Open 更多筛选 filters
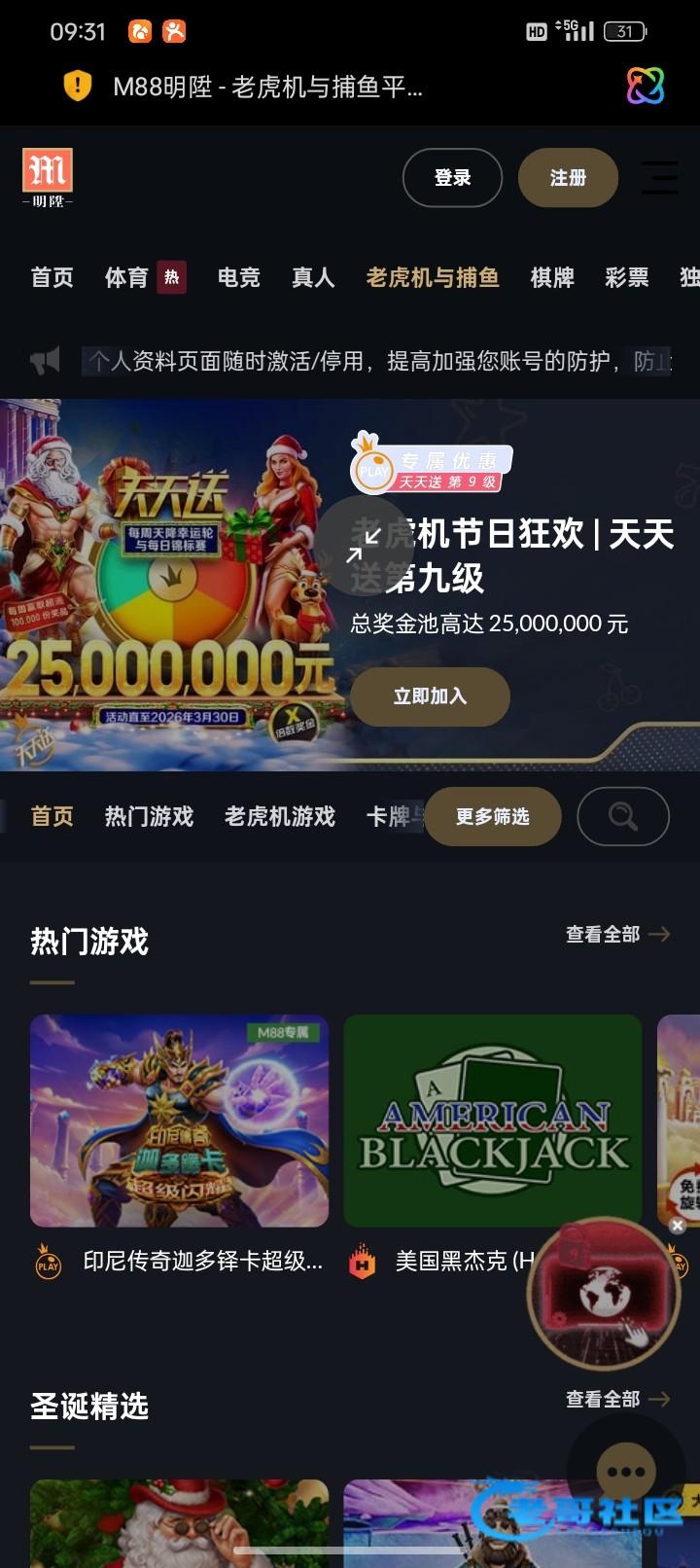700x1568 pixels. click(493, 816)
